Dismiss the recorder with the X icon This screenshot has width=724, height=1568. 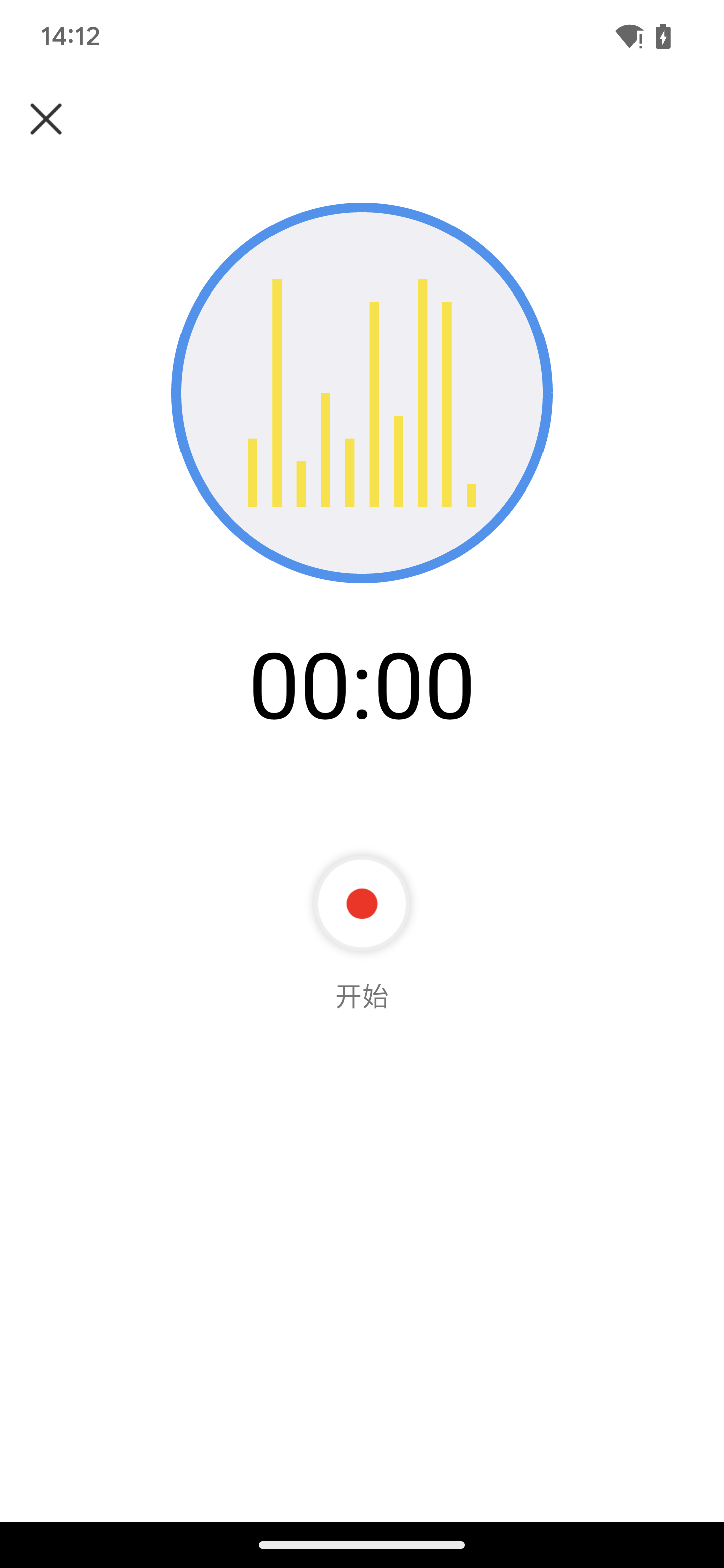[46, 119]
